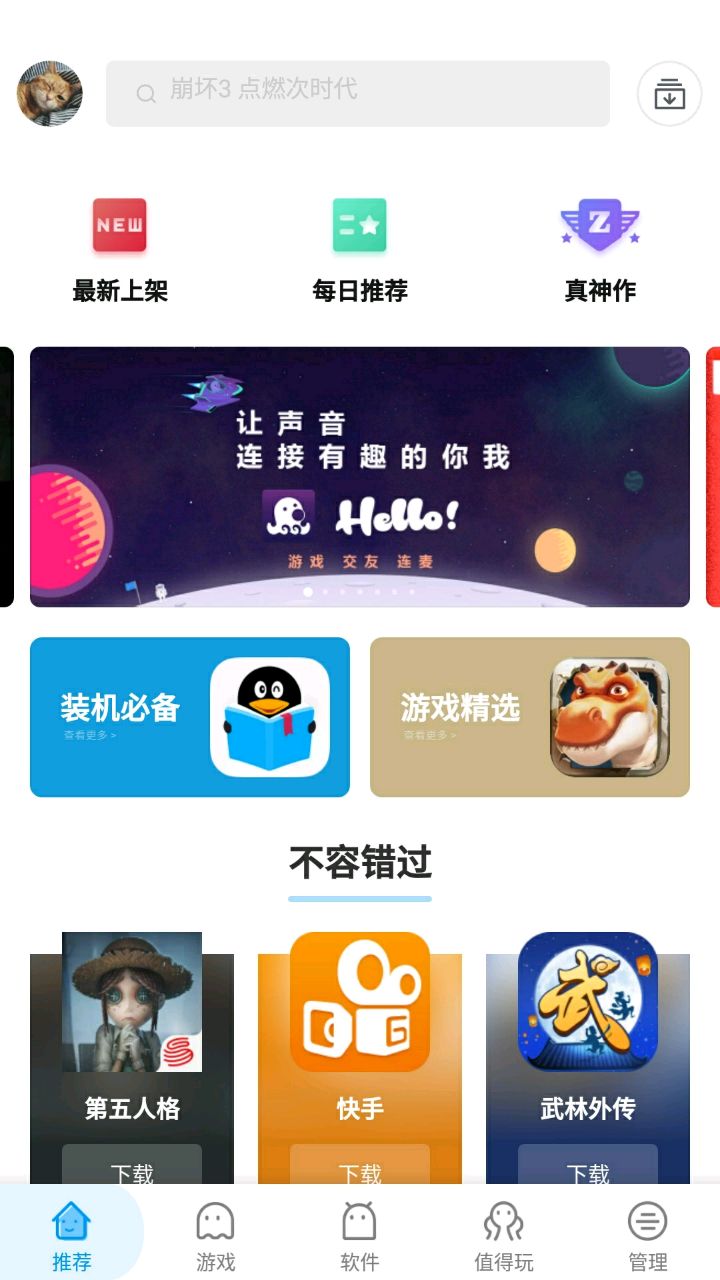Open the Hello voice app banner
The image size is (720, 1280).
pyautogui.click(x=360, y=476)
